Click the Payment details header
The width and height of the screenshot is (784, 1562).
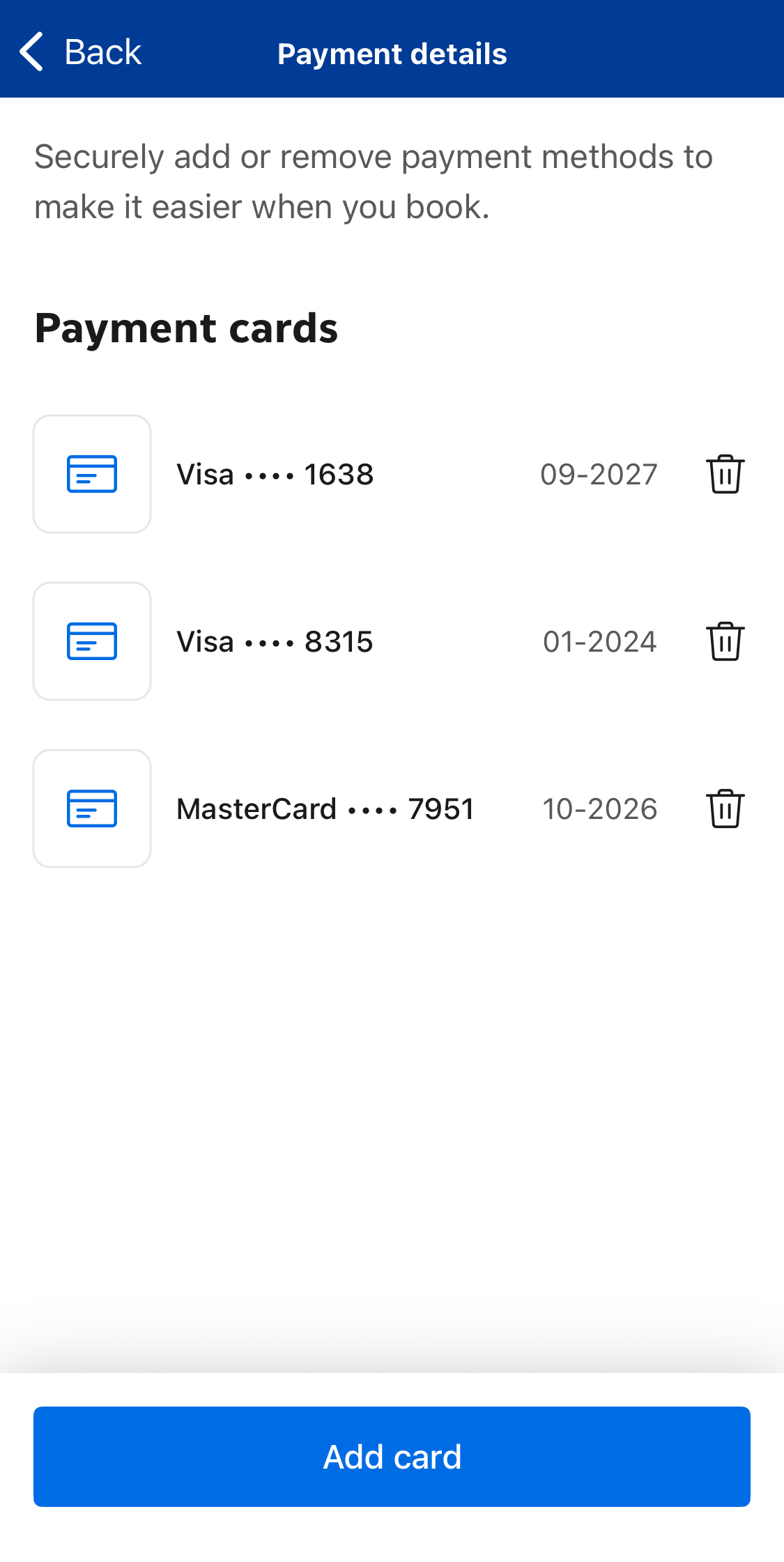point(392,53)
